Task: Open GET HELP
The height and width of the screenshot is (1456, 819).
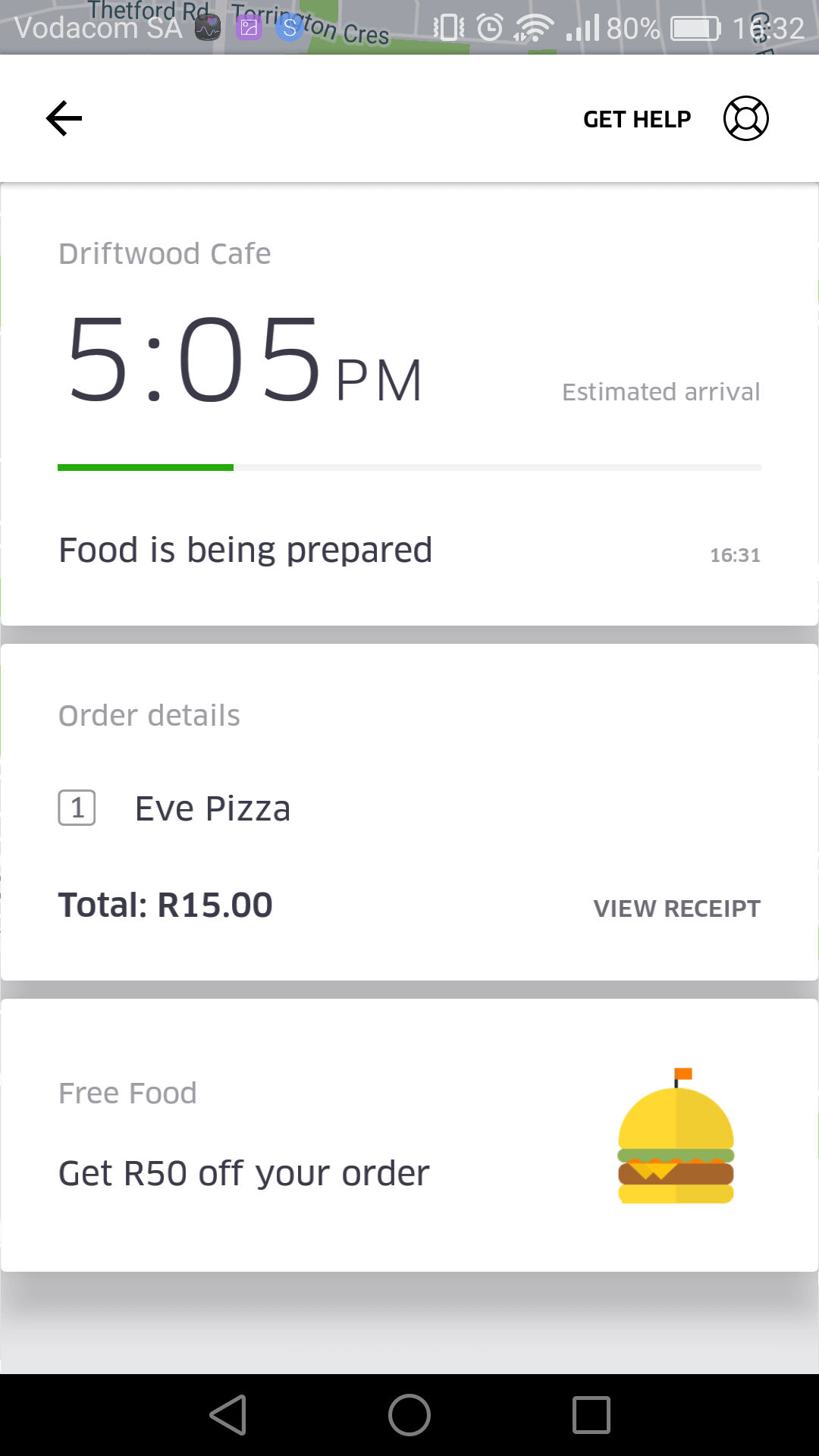Action: click(x=636, y=118)
